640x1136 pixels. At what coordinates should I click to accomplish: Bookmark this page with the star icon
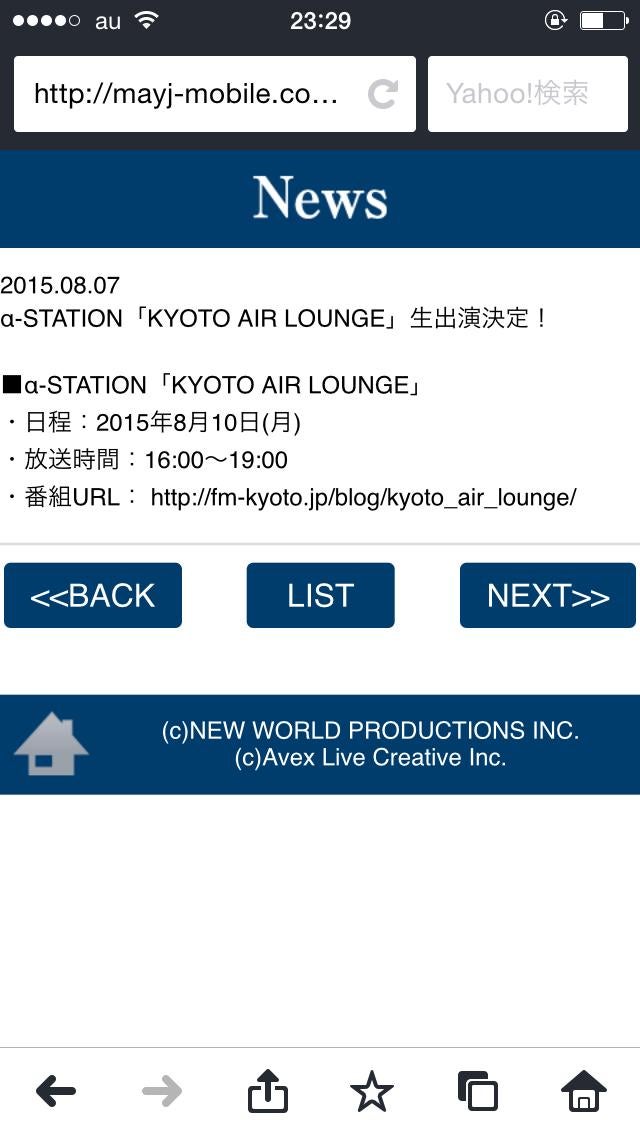(x=372, y=1091)
